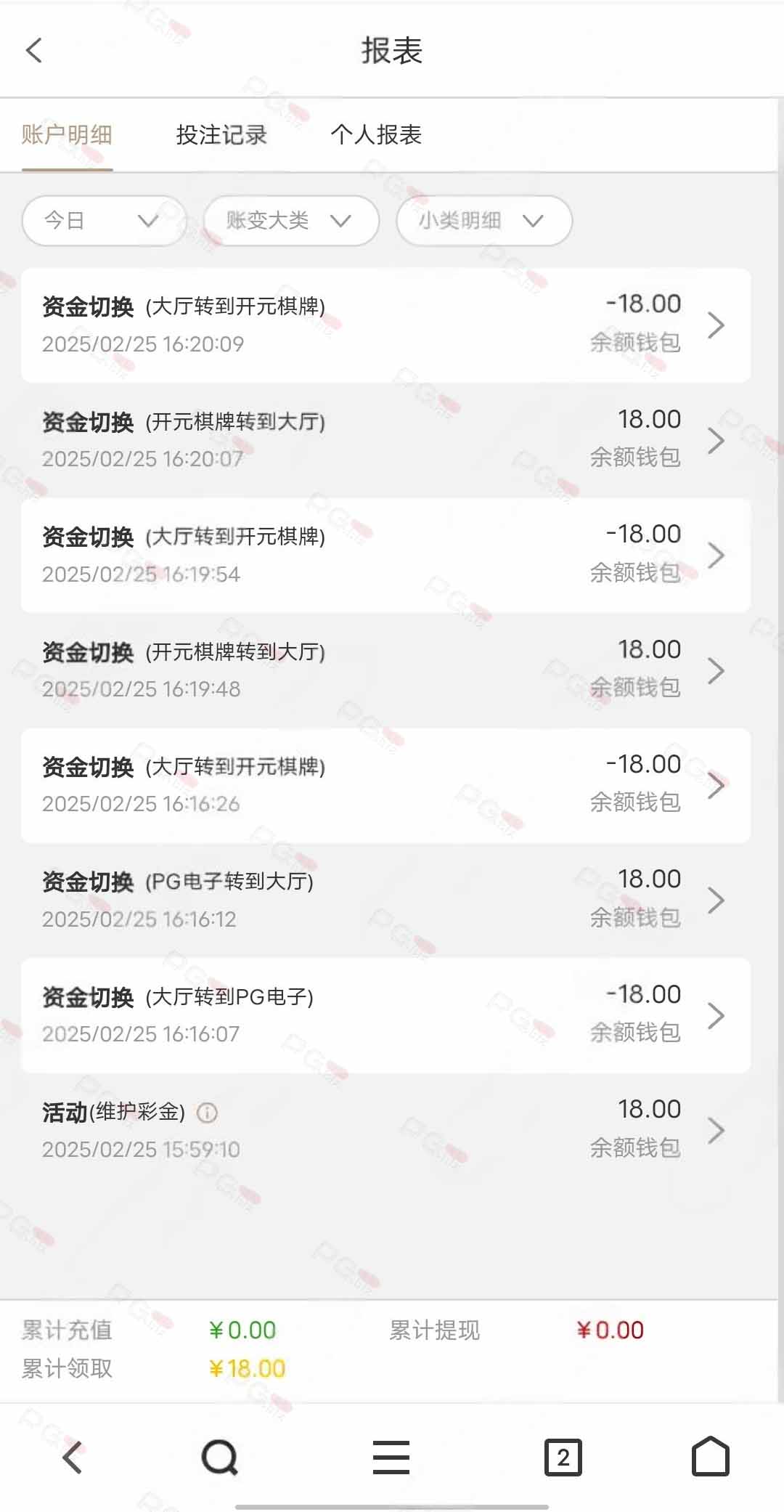Switch to the 投注记录 tab

pyautogui.click(x=221, y=135)
